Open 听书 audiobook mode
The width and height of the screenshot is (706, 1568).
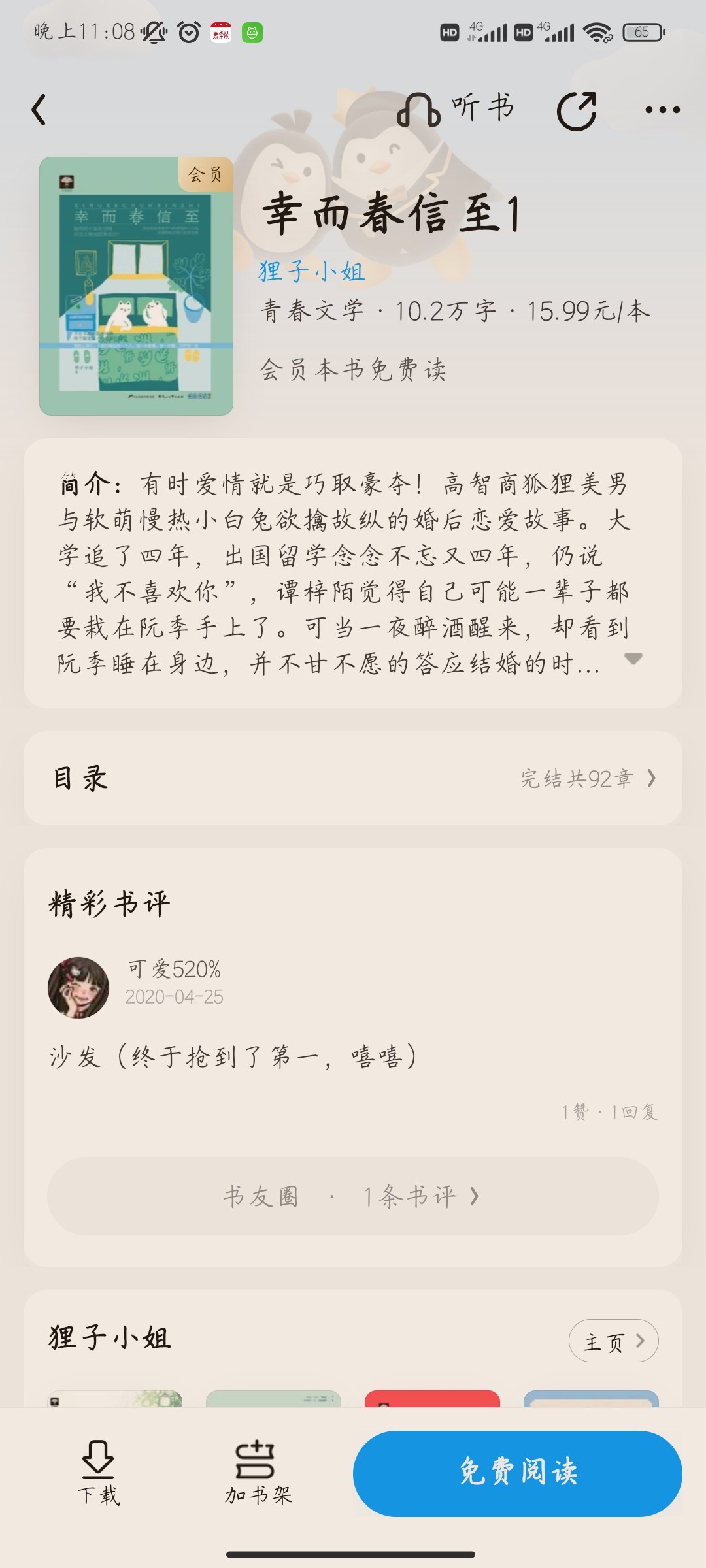point(456,108)
